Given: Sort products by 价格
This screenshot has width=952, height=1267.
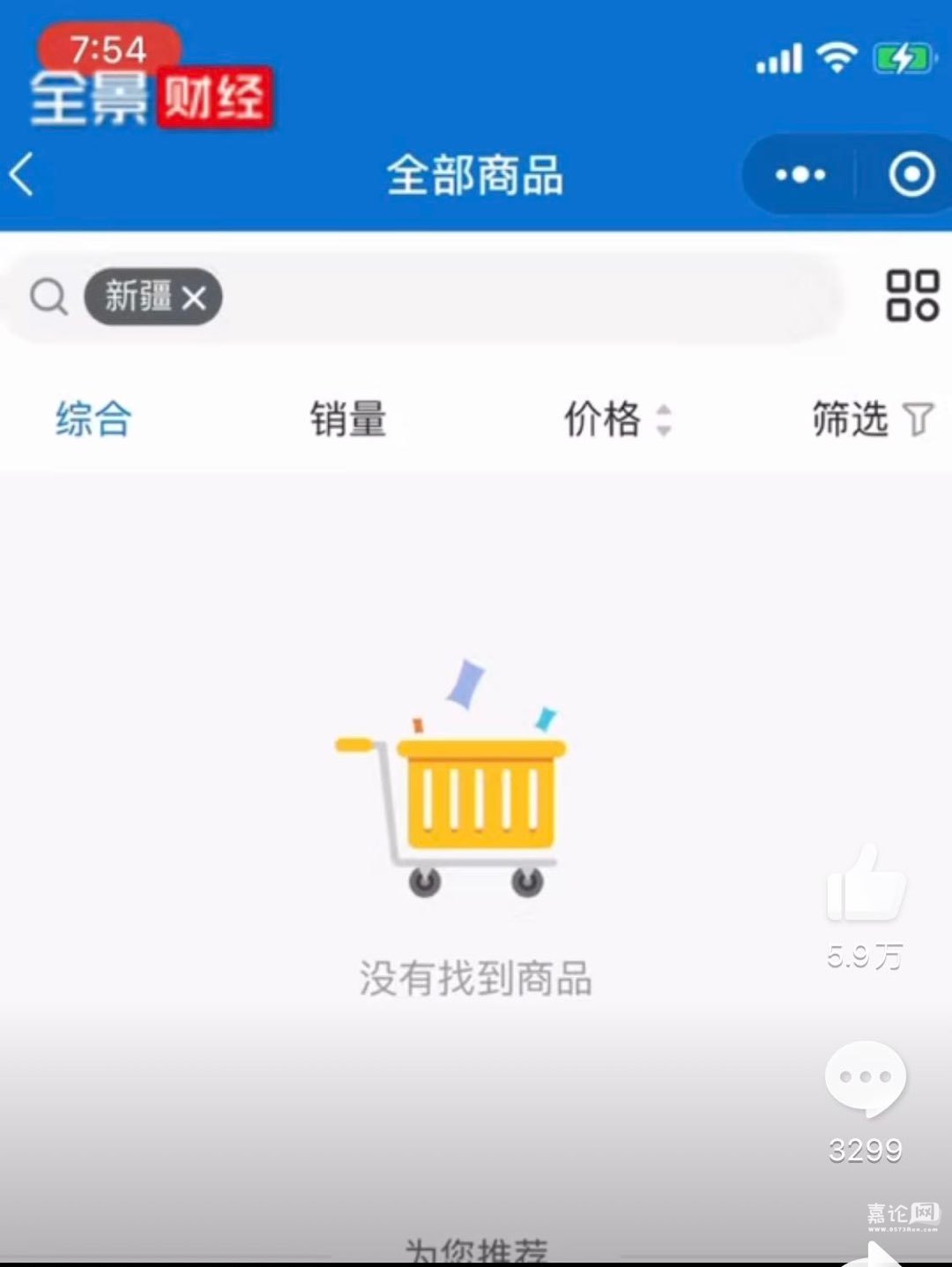Looking at the screenshot, I should (x=616, y=419).
